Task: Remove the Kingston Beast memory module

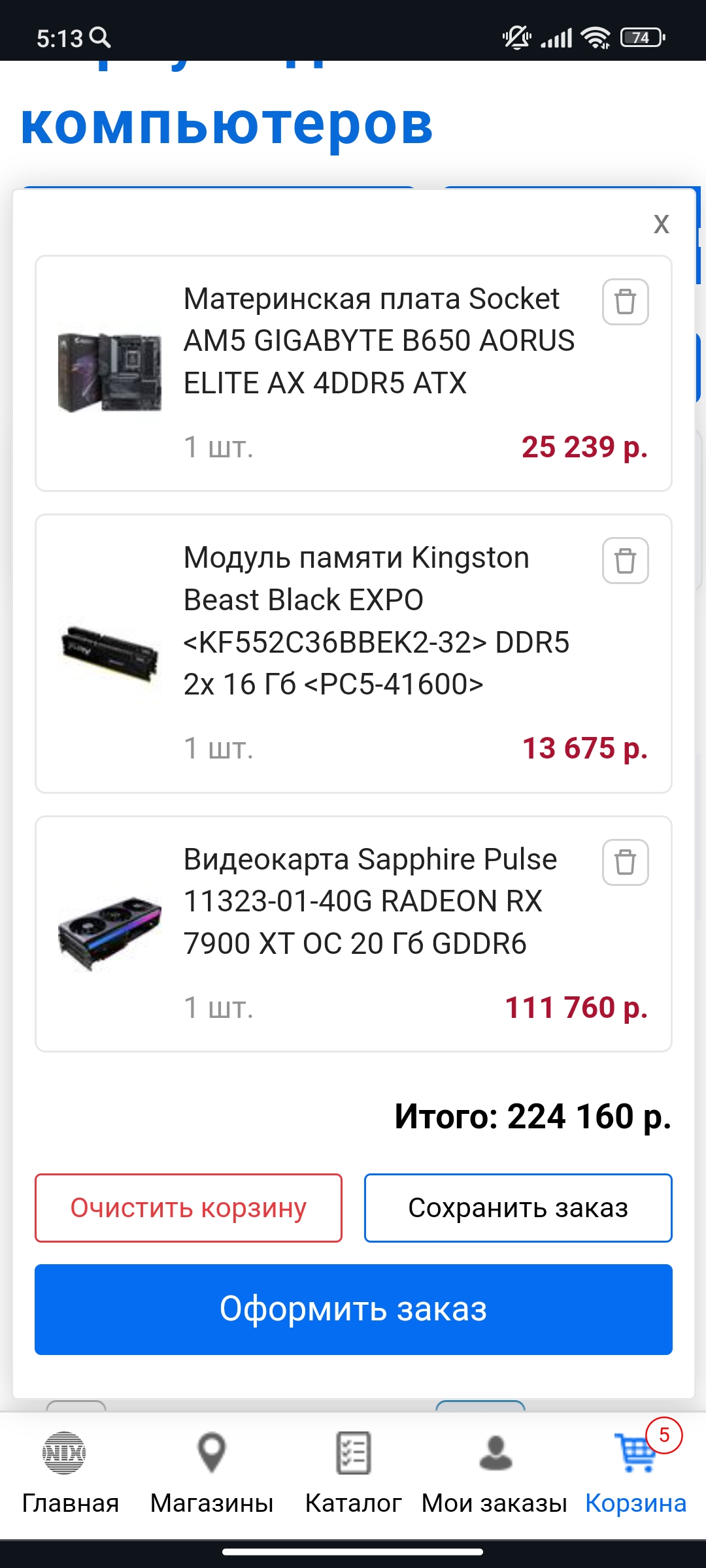Action: click(x=625, y=561)
